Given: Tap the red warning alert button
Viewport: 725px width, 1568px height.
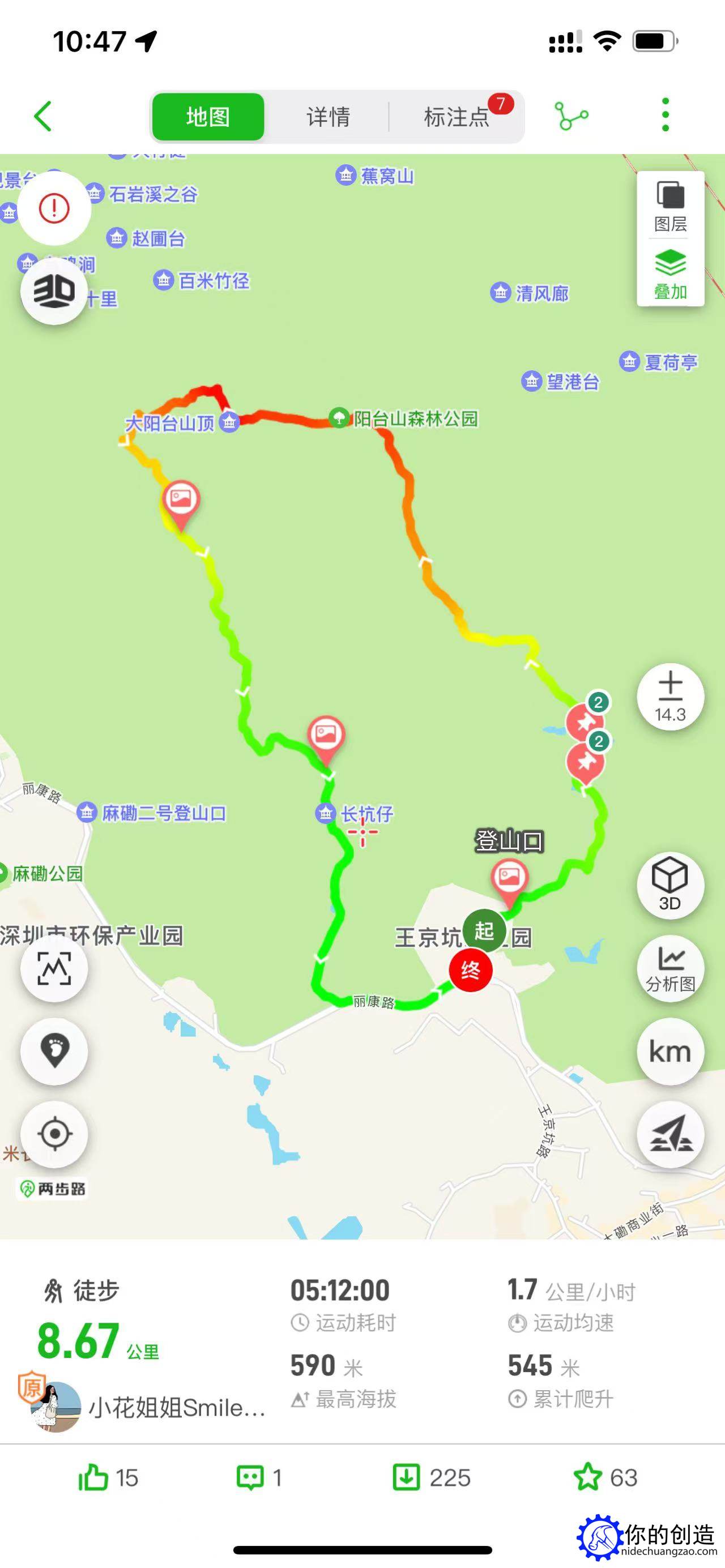Looking at the screenshot, I should click(54, 208).
